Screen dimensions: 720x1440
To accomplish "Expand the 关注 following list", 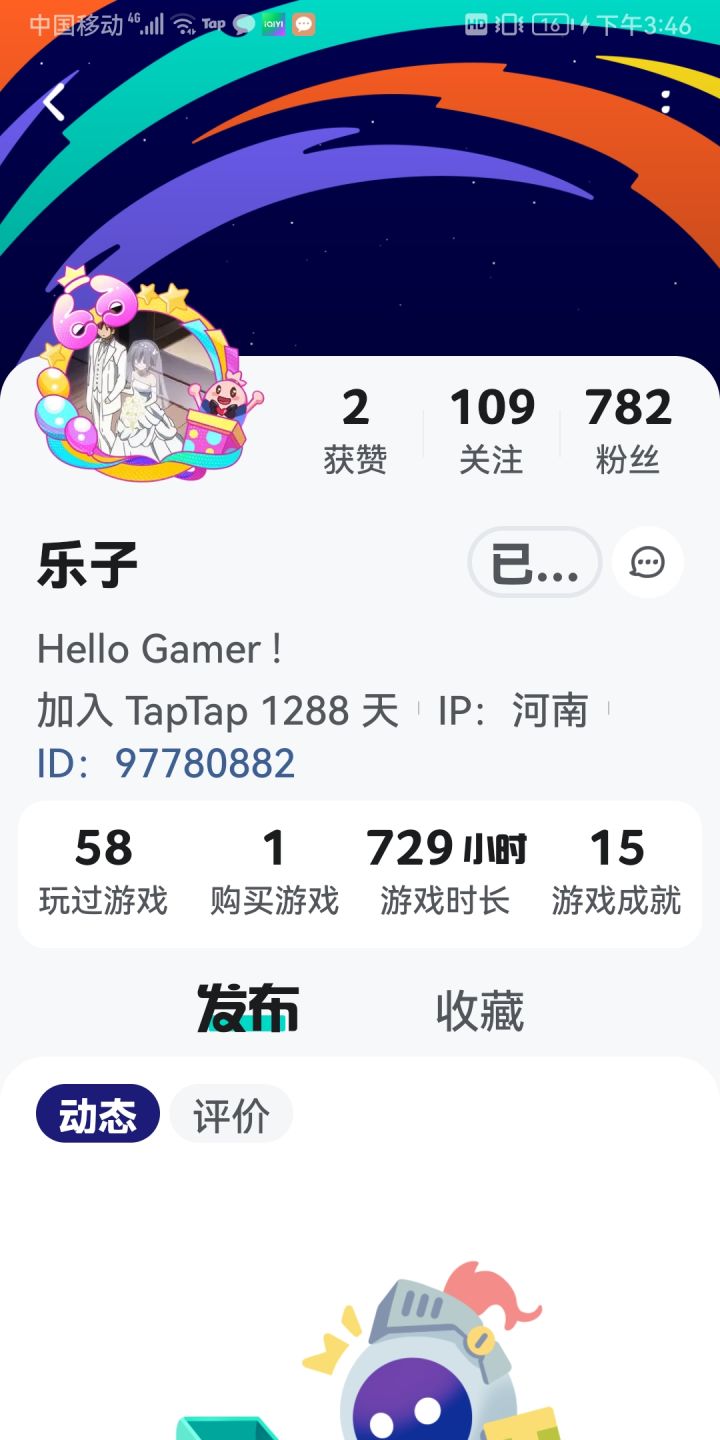I will pos(492,425).
